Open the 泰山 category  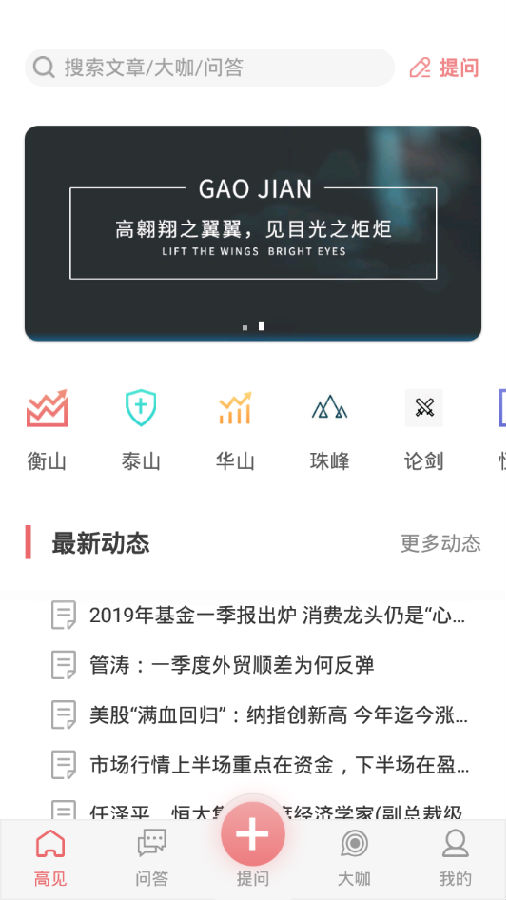pyautogui.click(x=141, y=430)
